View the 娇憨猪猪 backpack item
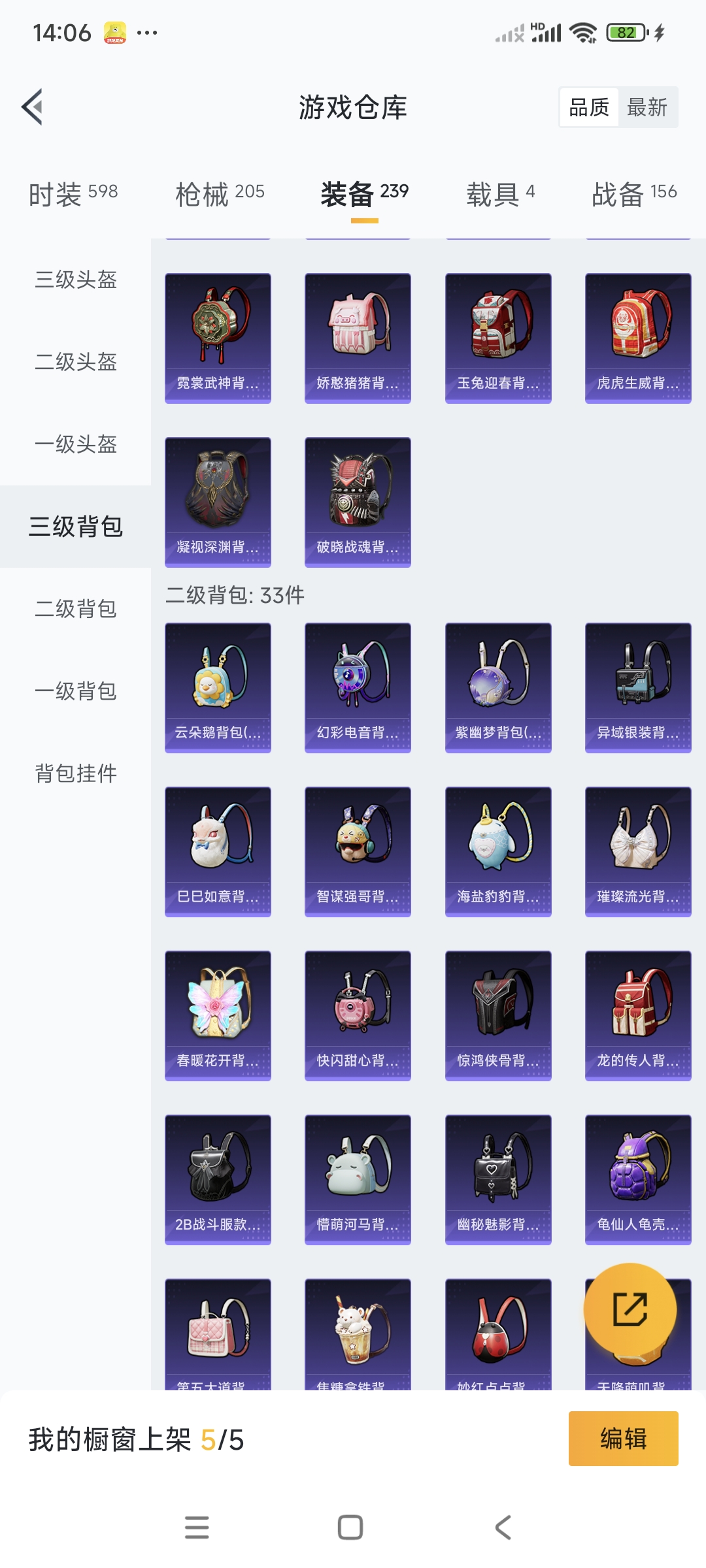This screenshot has width=706, height=1568. point(358,338)
